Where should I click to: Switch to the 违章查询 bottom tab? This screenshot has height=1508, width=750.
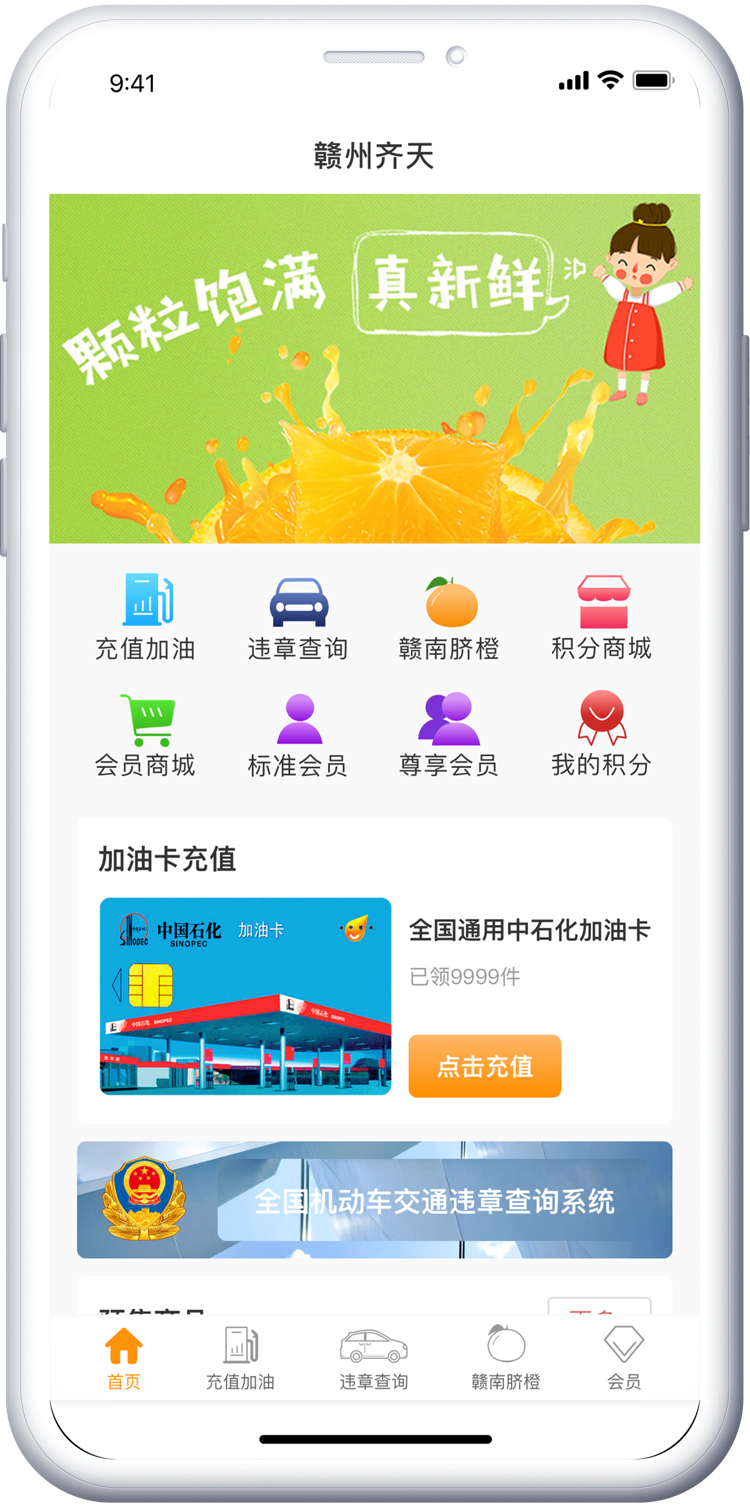point(373,1358)
